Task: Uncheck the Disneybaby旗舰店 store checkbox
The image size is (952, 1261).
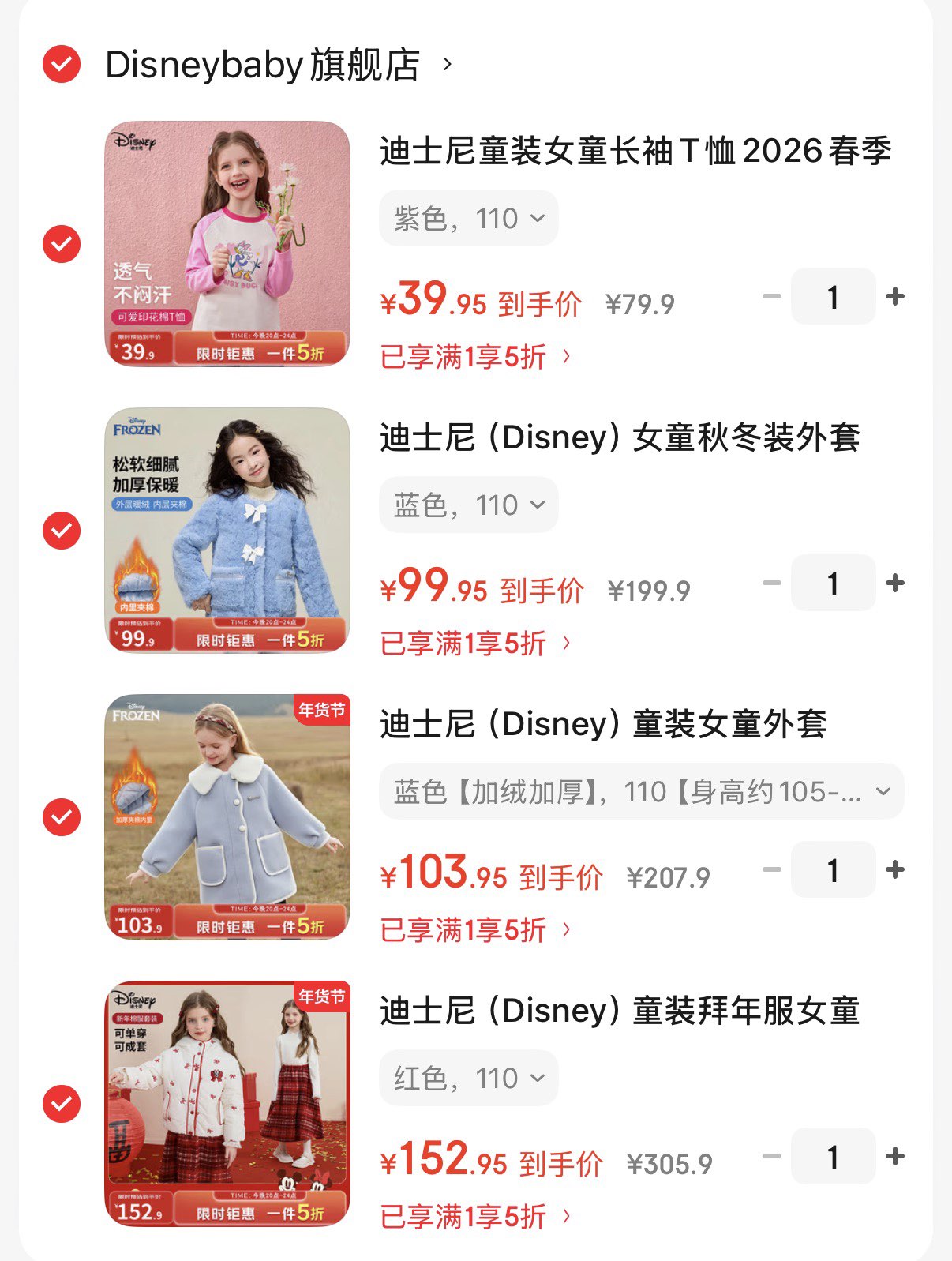Action: click(x=62, y=64)
